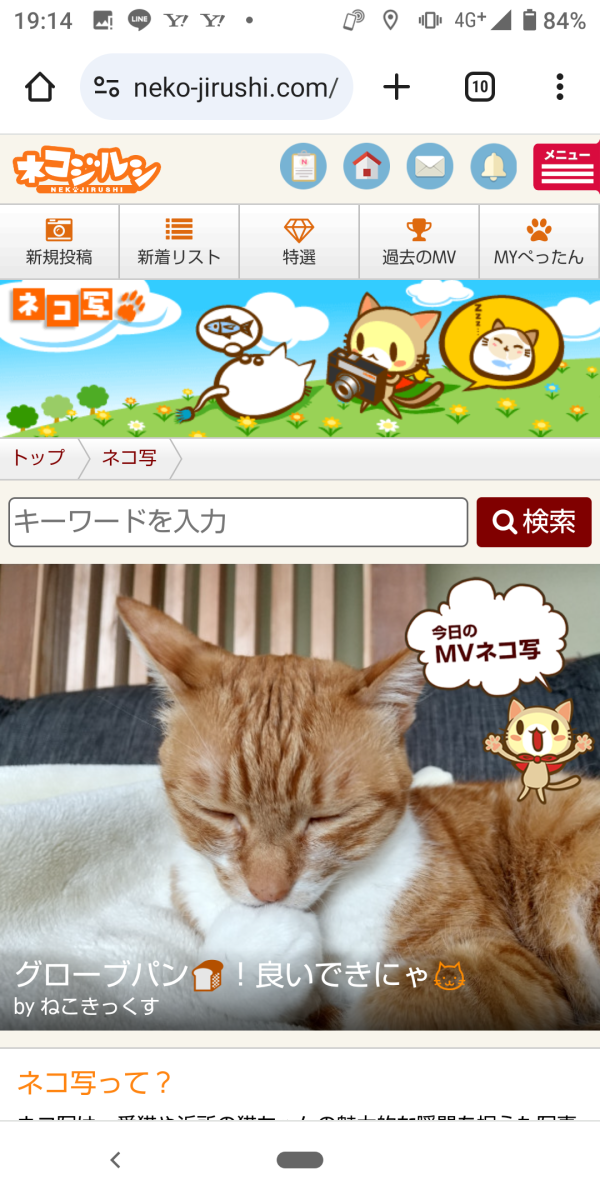
Task: Open a new browser tab
Action: coord(397,87)
